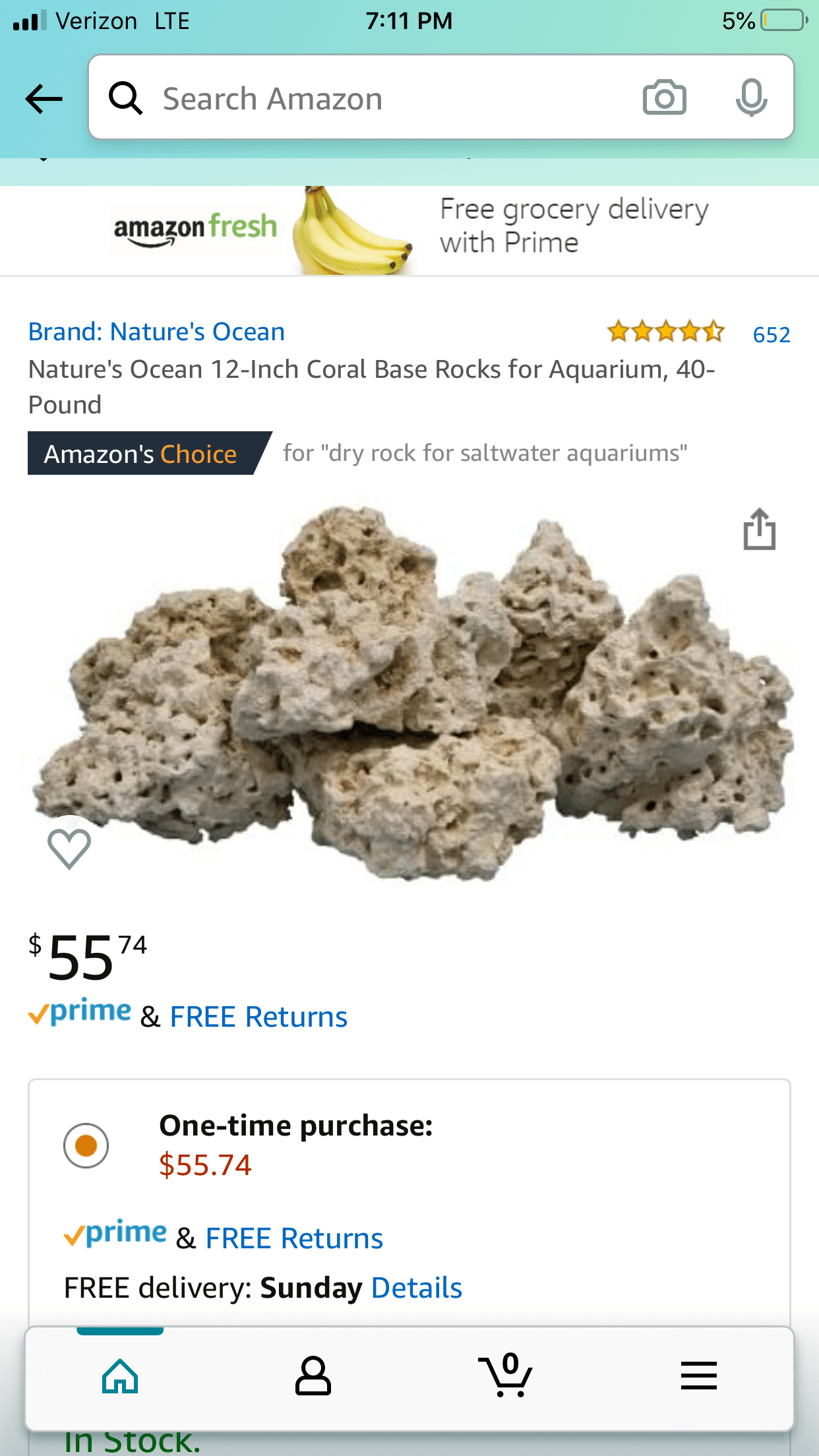The width and height of the screenshot is (819, 1456).
Task: Tap the Search Amazon field
Action: (x=369, y=99)
